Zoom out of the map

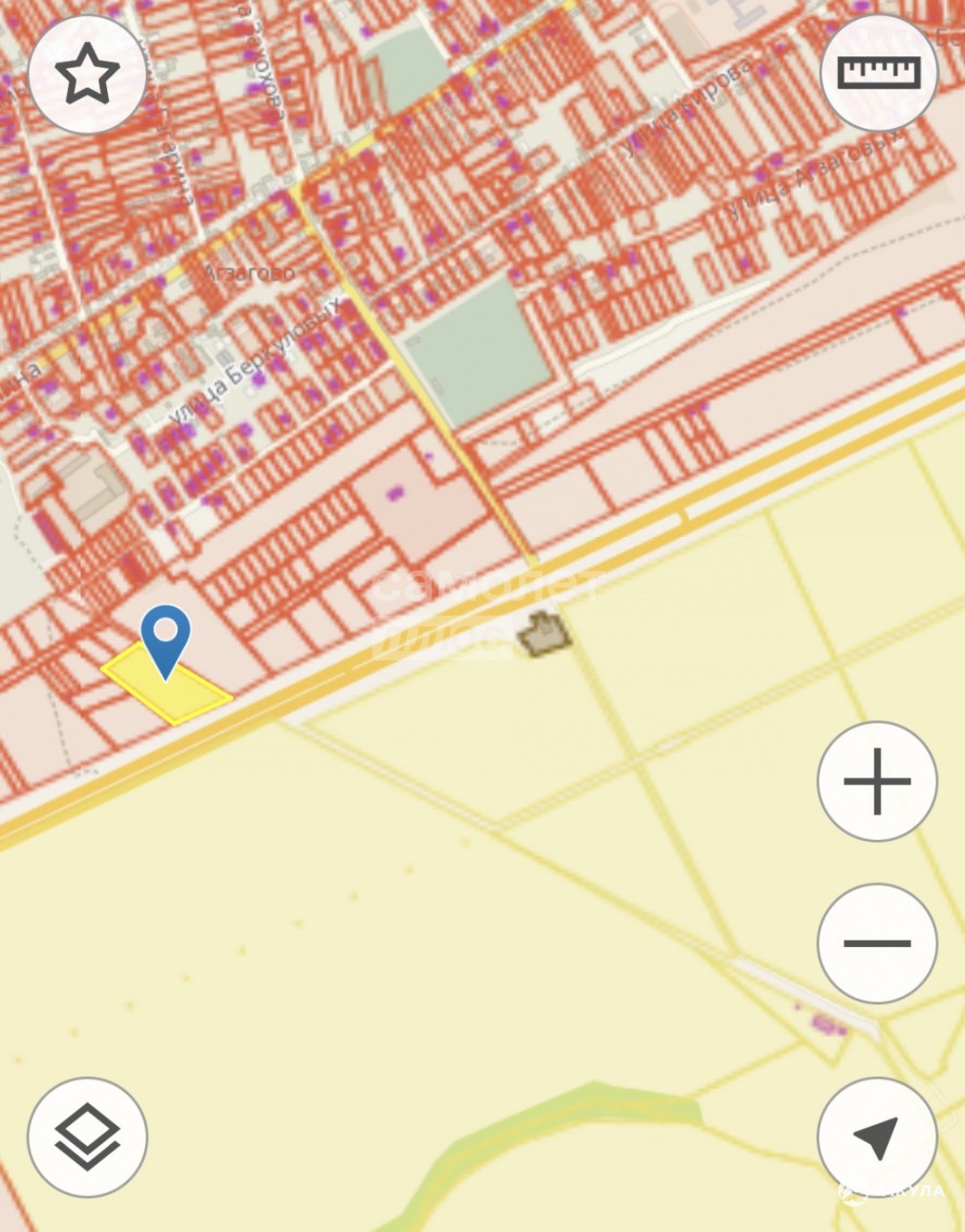point(877,943)
